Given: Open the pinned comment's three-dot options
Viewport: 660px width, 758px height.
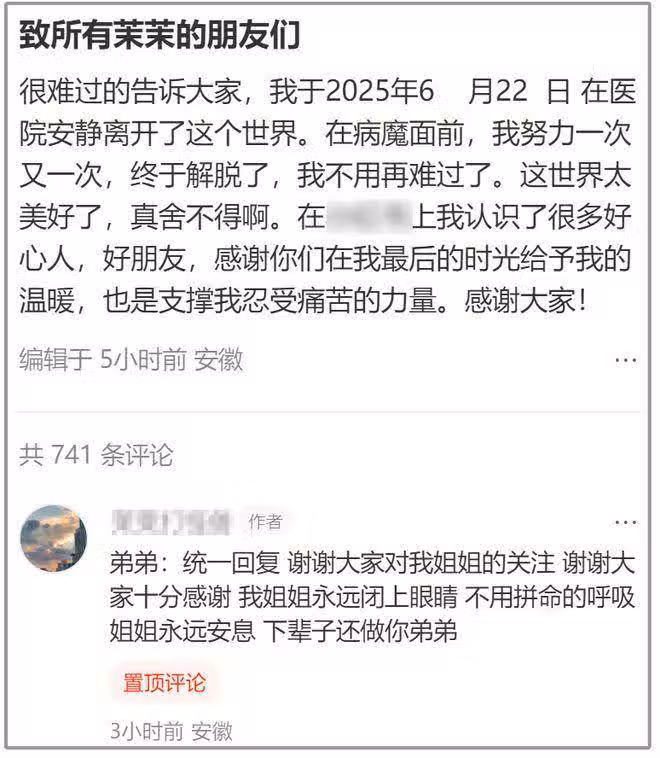Looking at the screenshot, I should (625, 523).
